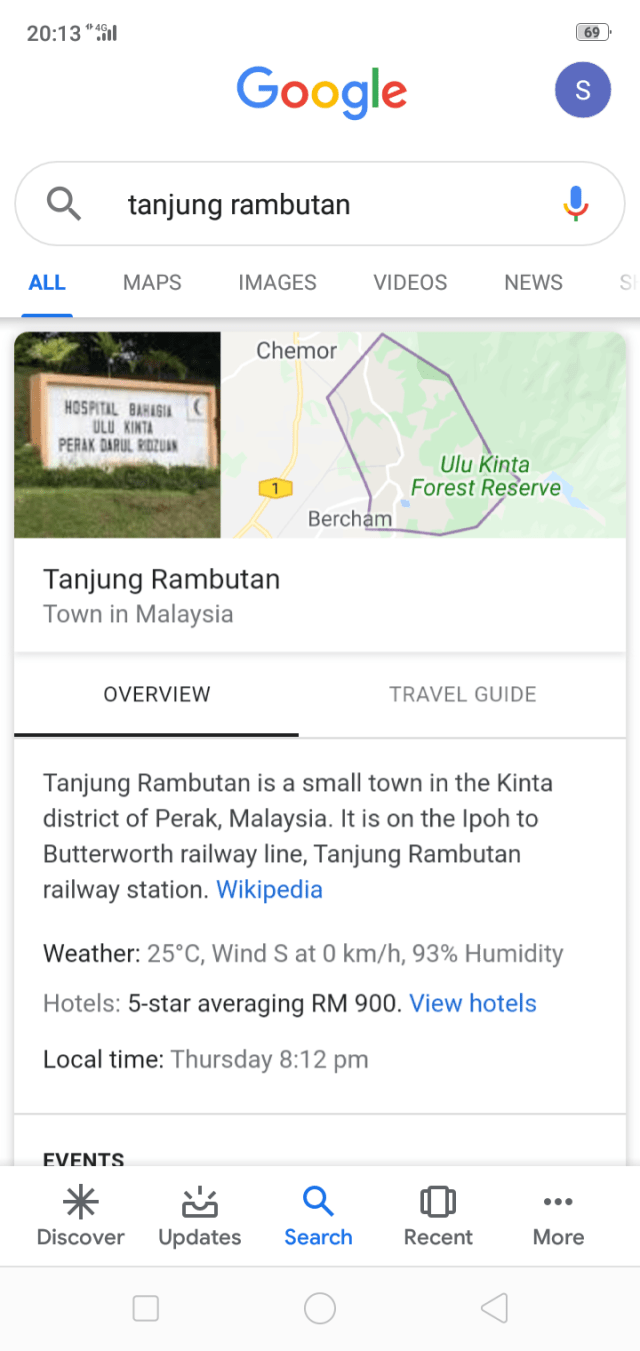This screenshot has width=640, height=1351.
Task: Switch to the Maps results tab
Action: click(x=152, y=283)
